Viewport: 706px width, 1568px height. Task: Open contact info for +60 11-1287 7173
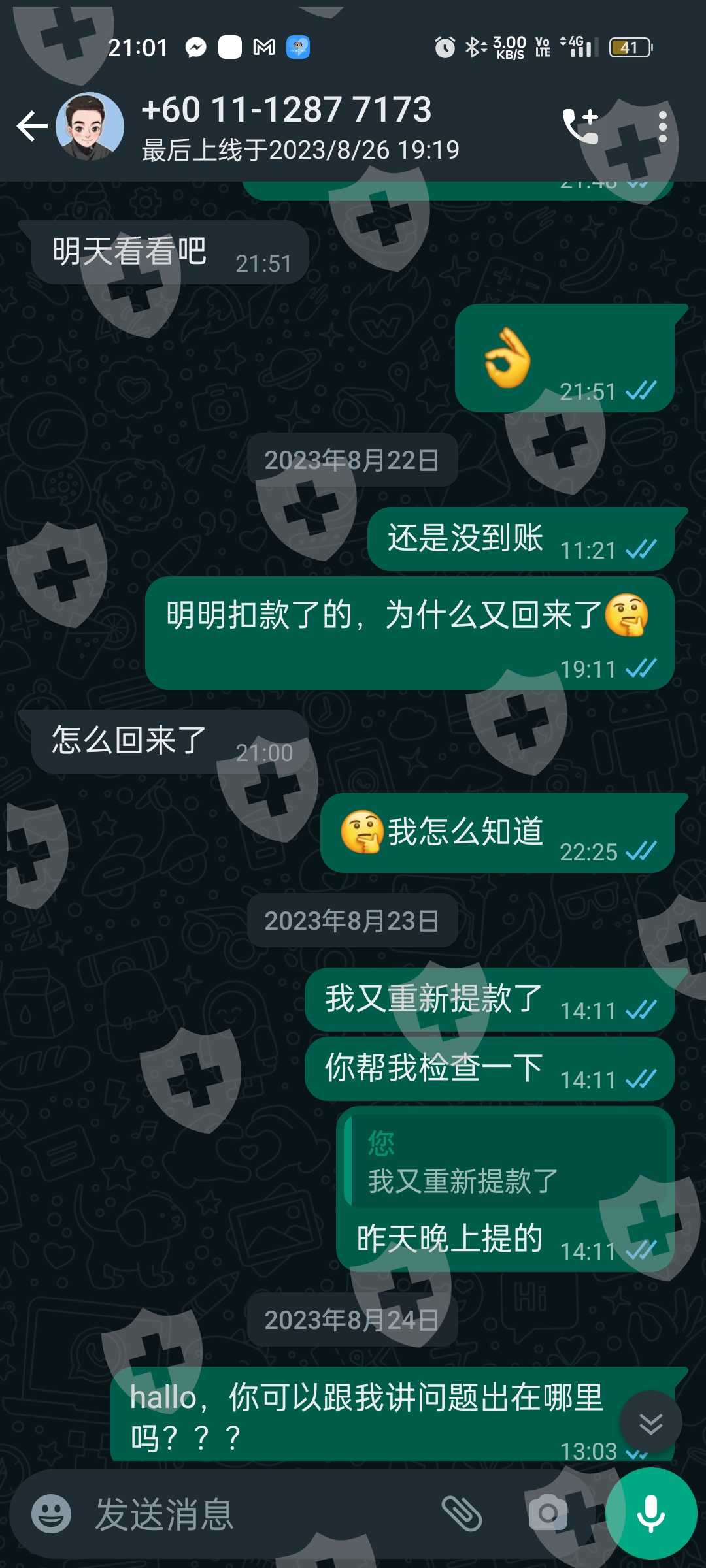pyautogui.click(x=300, y=127)
